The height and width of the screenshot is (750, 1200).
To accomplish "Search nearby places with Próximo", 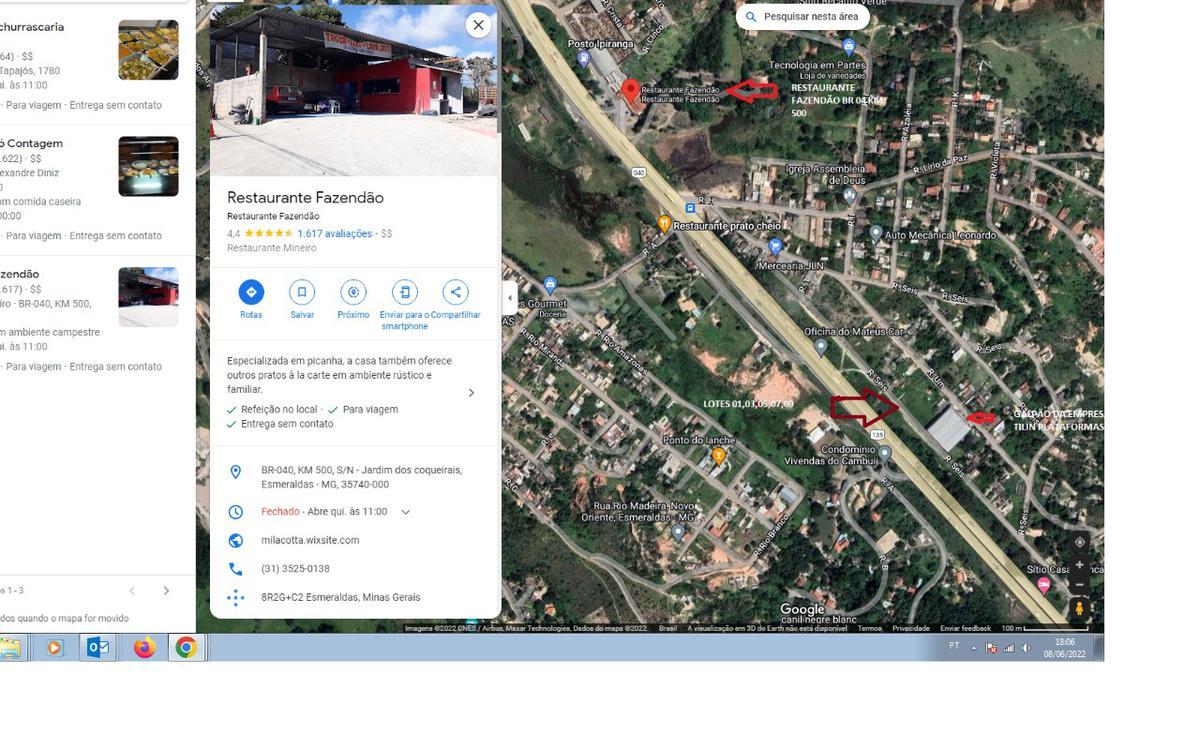I will click(x=352, y=292).
